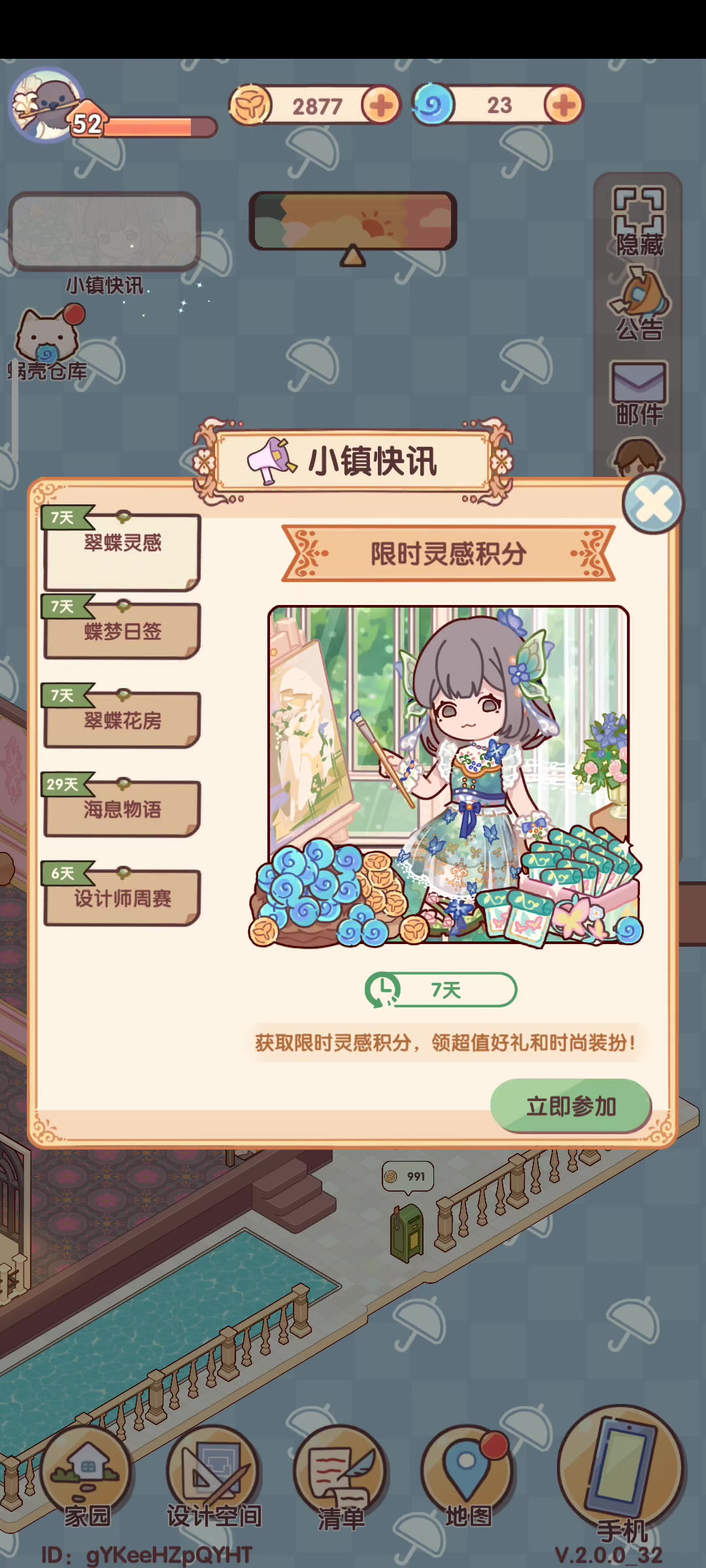Tap the 隐藏 hide UI button
Image resolution: width=706 pixels, height=1568 pixels.
coord(639,221)
